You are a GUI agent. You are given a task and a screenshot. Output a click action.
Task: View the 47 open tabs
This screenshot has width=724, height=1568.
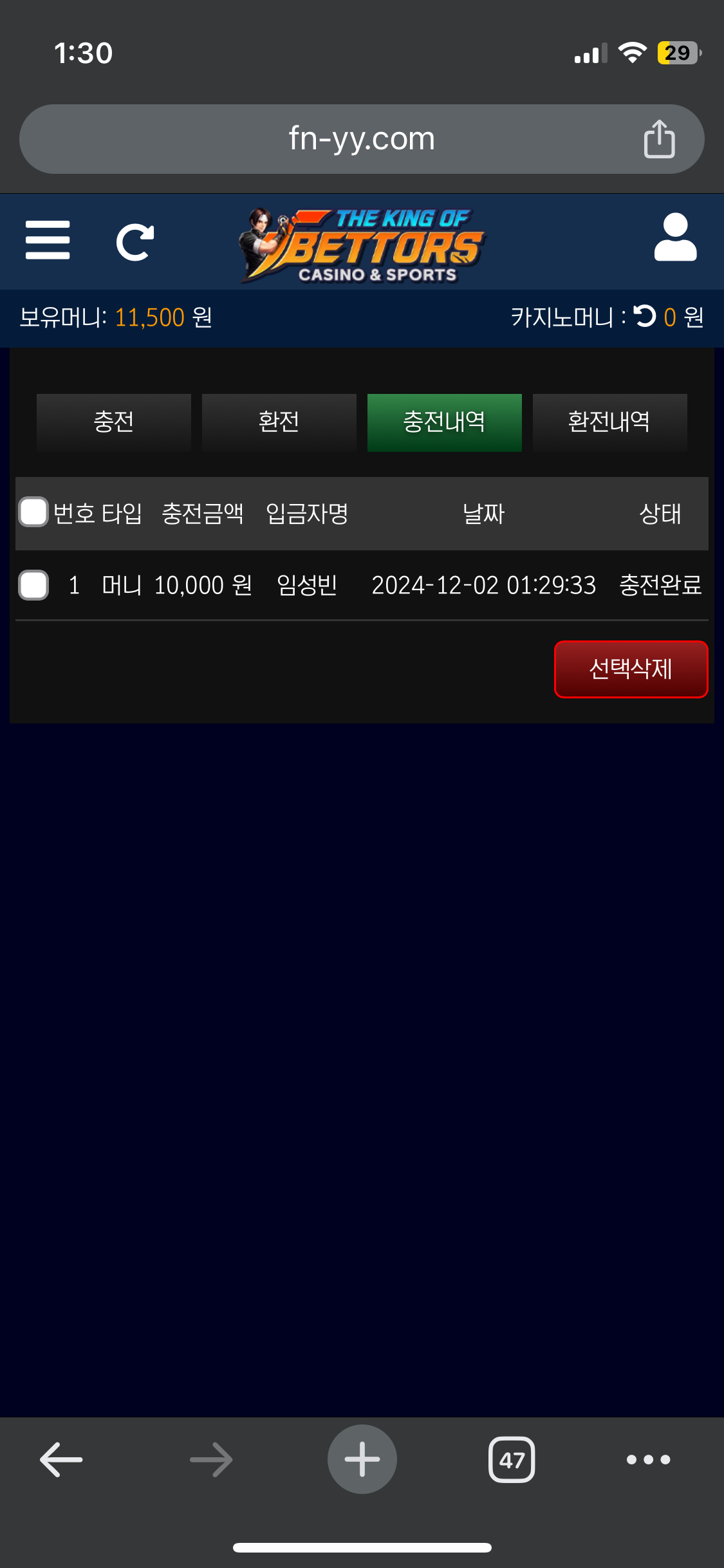pyautogui.click(x=512, y=1459)
